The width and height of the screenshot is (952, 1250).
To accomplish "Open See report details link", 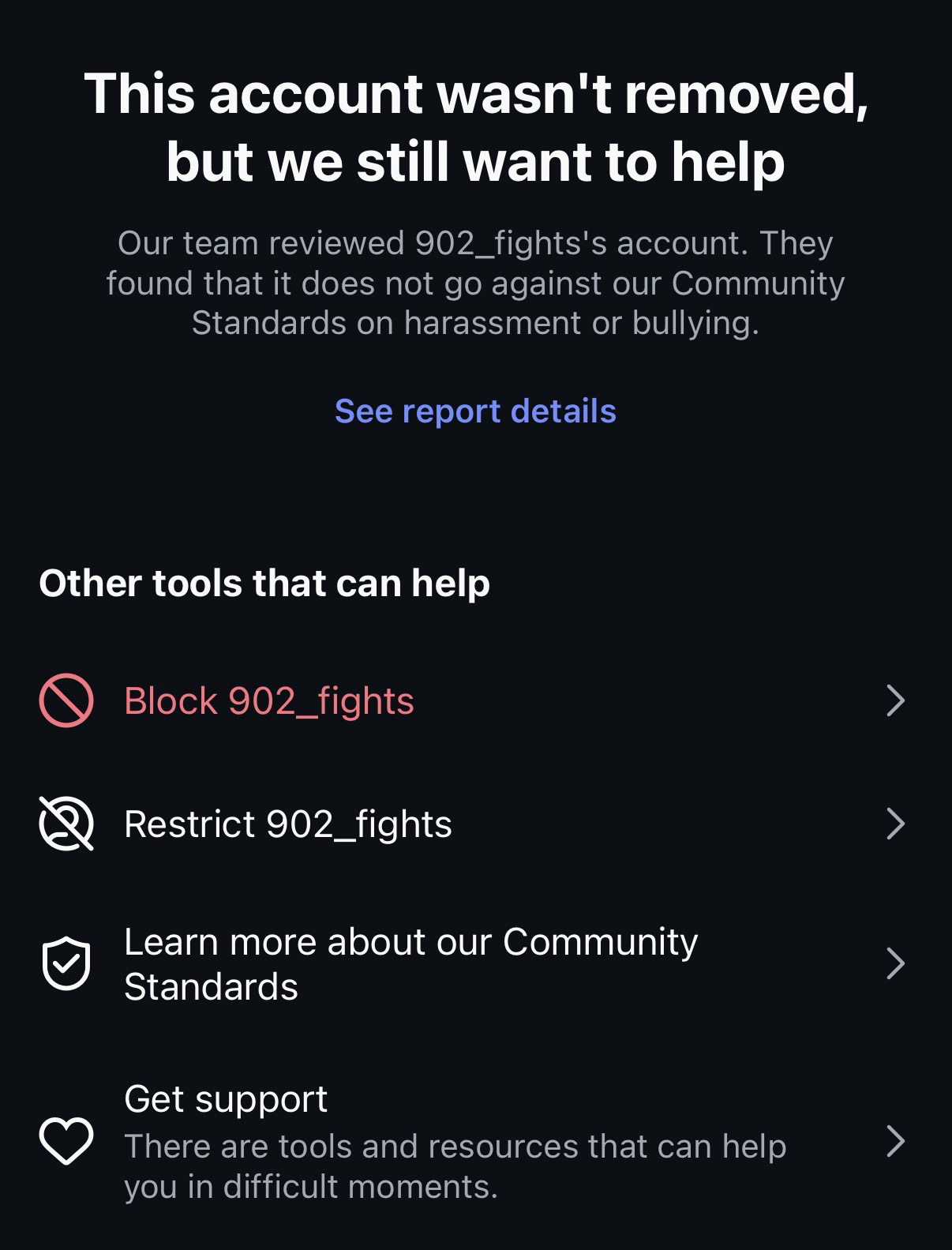I will point(475,411).
